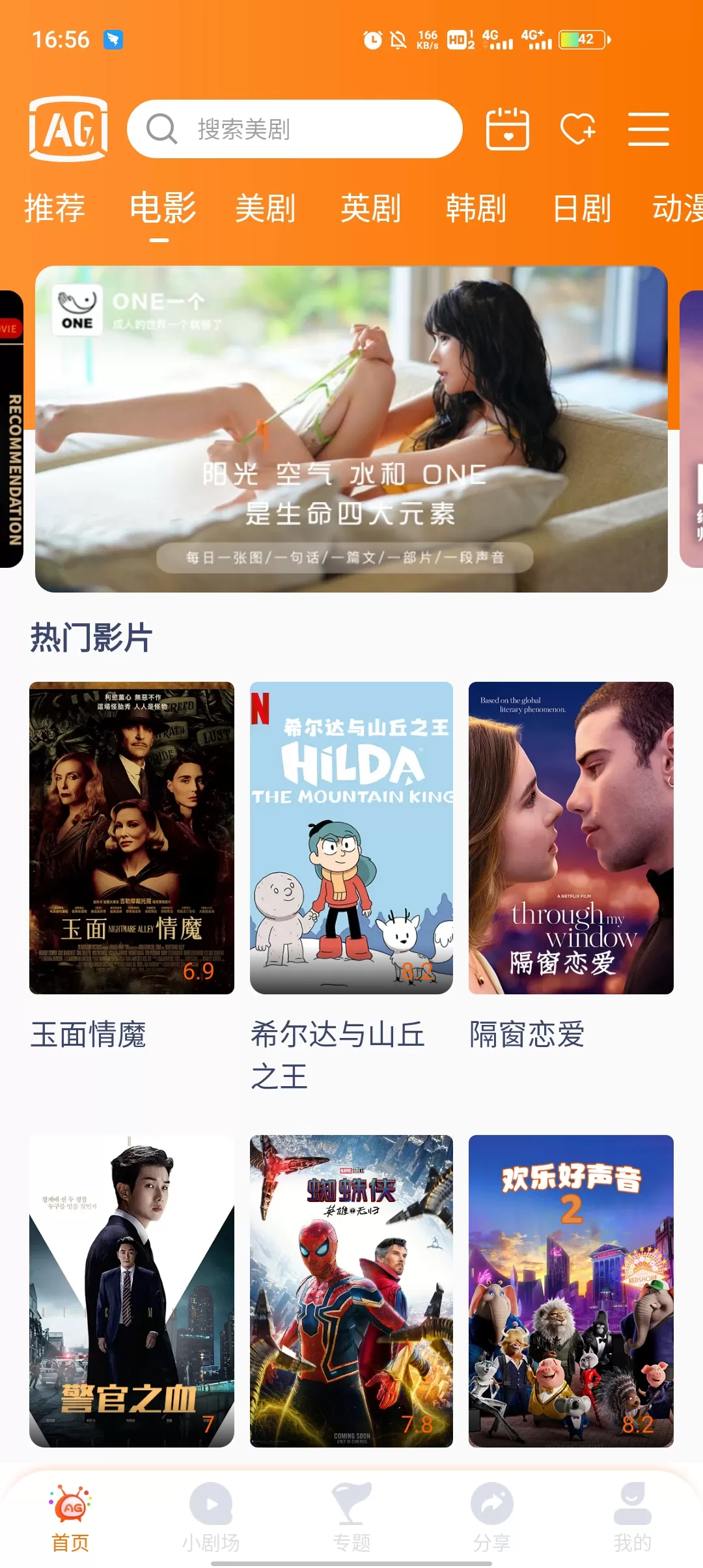The height and width of the screenshot is (1568, 703).
Task: Open the 蜘蛛侠 poster
Action: [351, 1291]
